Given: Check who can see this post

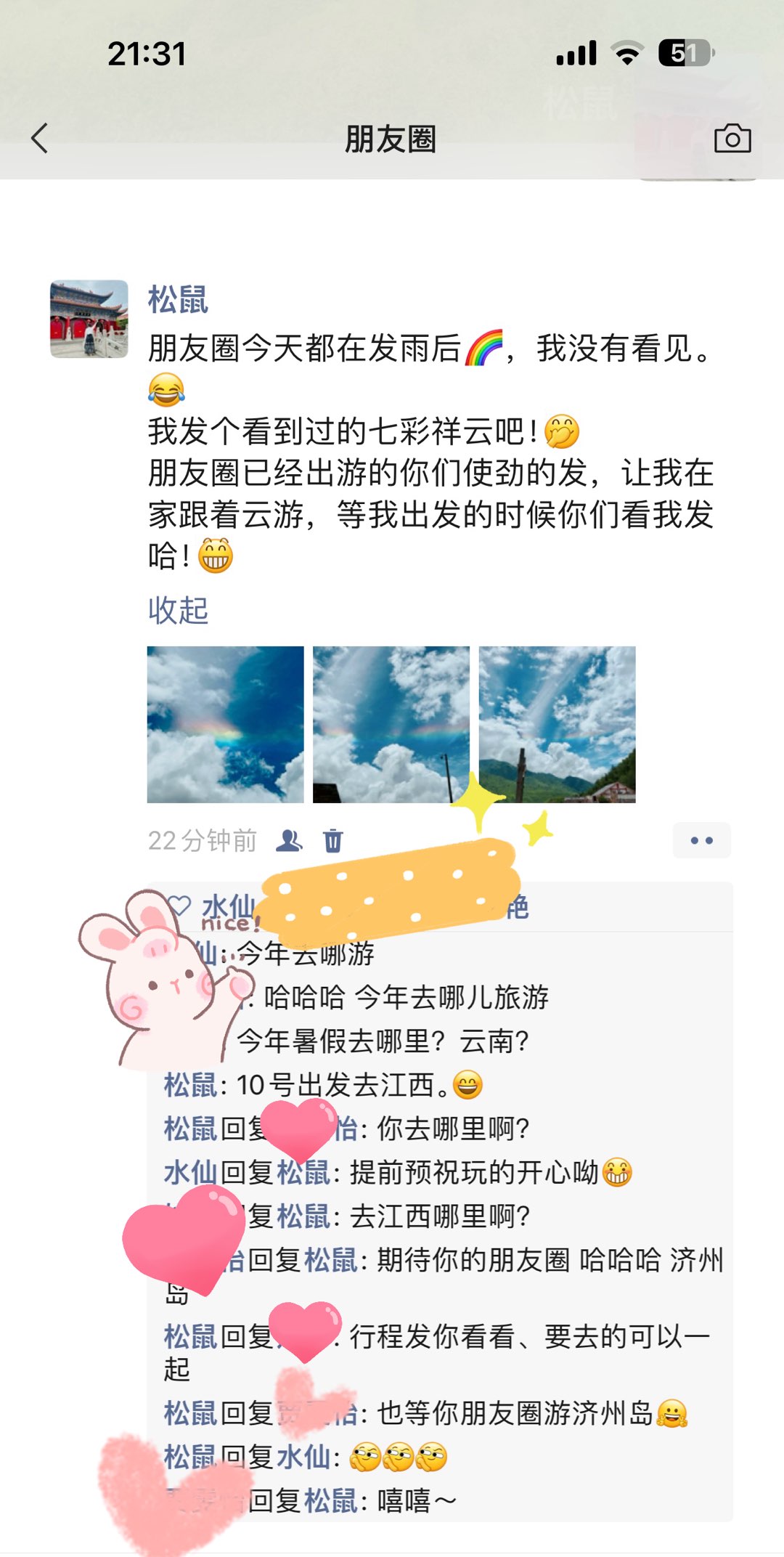Looking at the screenshot, I should pyautogui.click(x=289, y=840).
